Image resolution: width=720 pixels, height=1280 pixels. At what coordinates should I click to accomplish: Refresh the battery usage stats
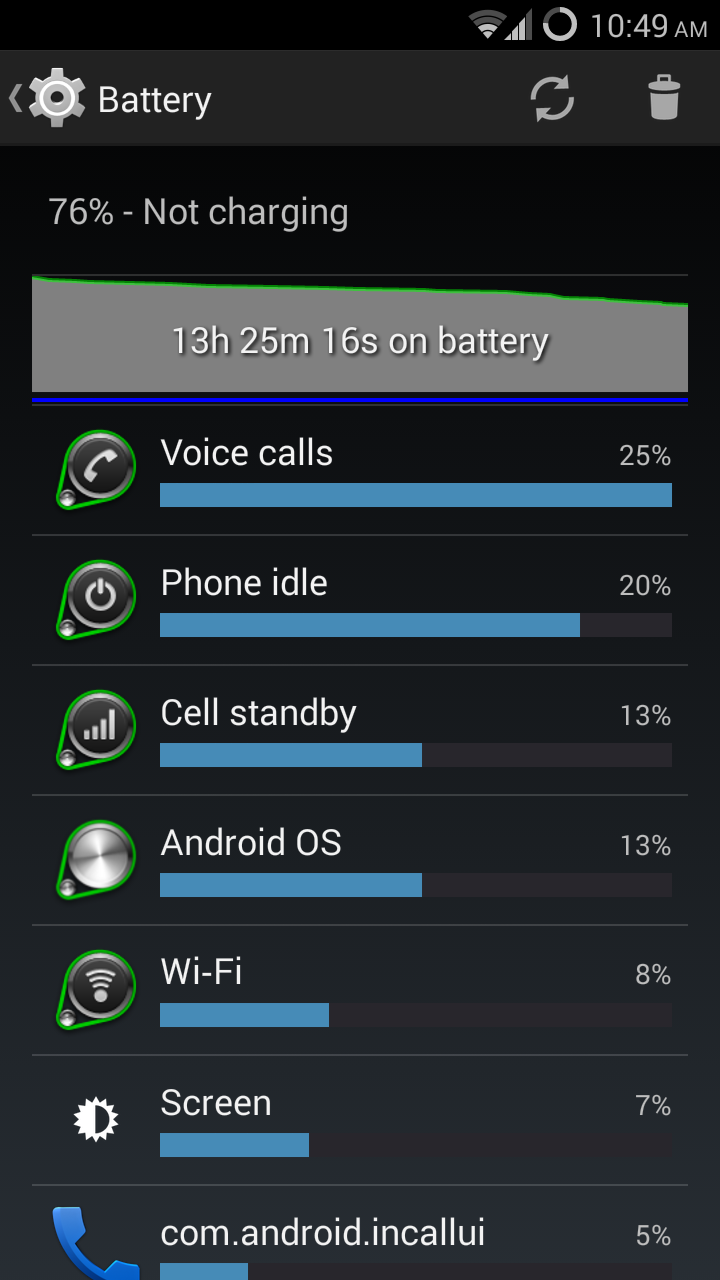[x=552, y=99]
